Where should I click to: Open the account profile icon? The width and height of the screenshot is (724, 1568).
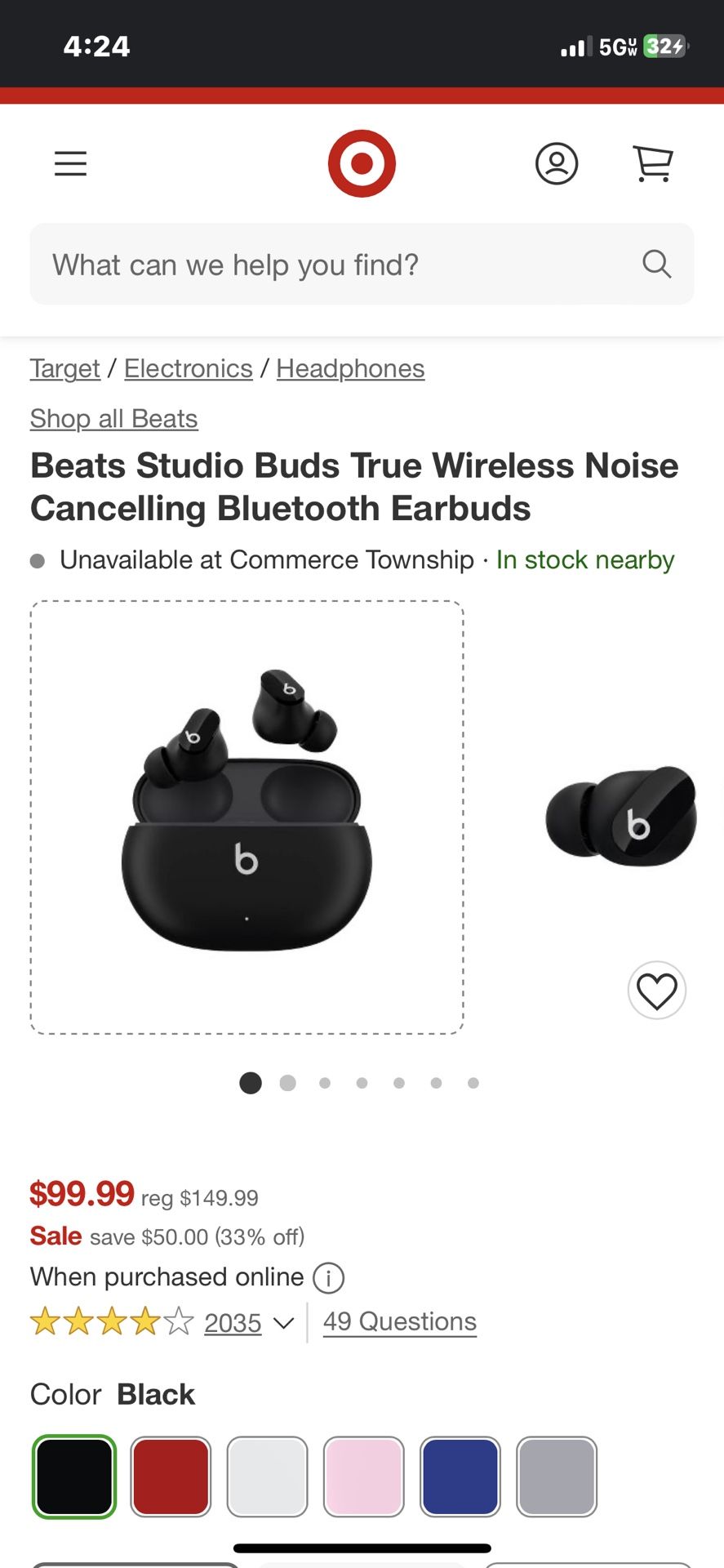pyautogui.click(x=557, y=163)
